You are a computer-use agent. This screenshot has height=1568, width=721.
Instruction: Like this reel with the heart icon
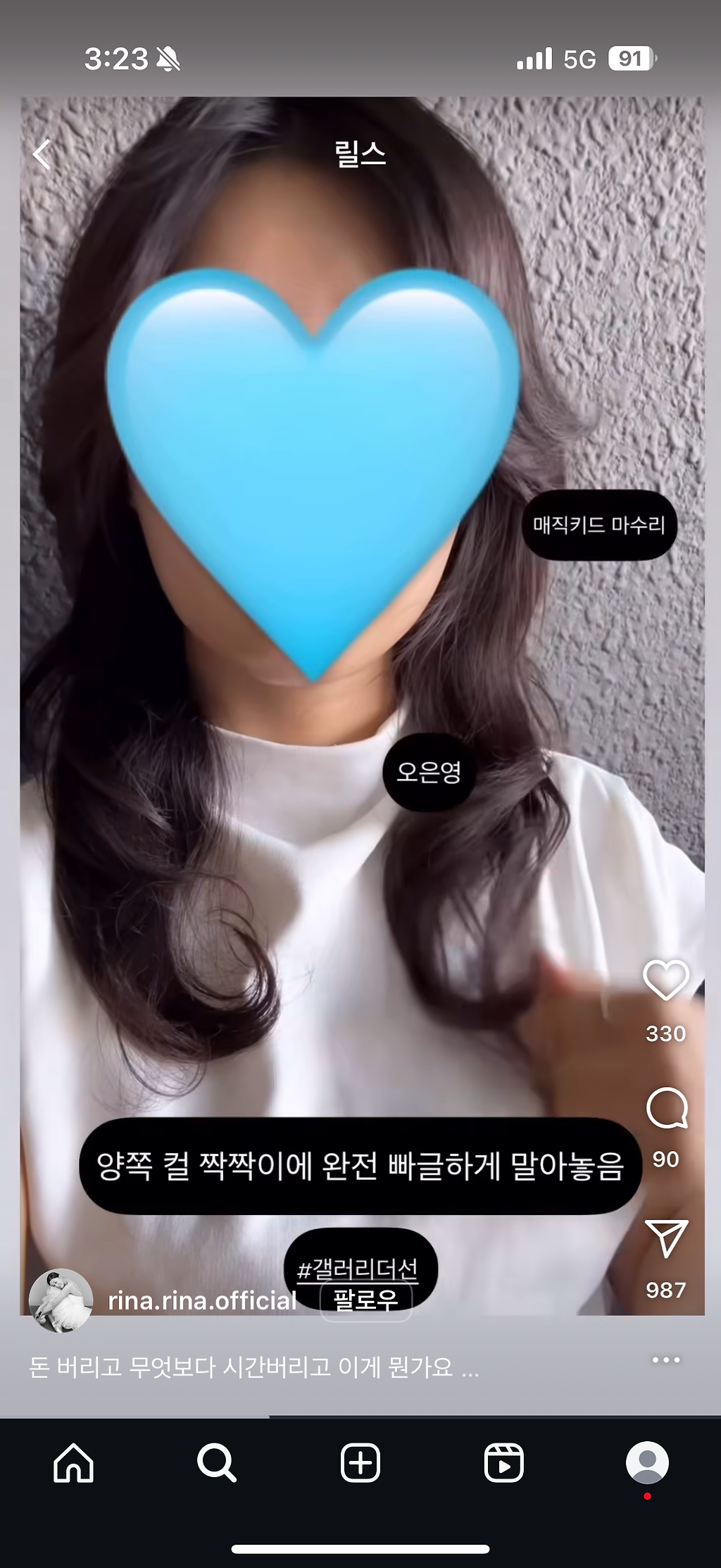pos(665,980)
